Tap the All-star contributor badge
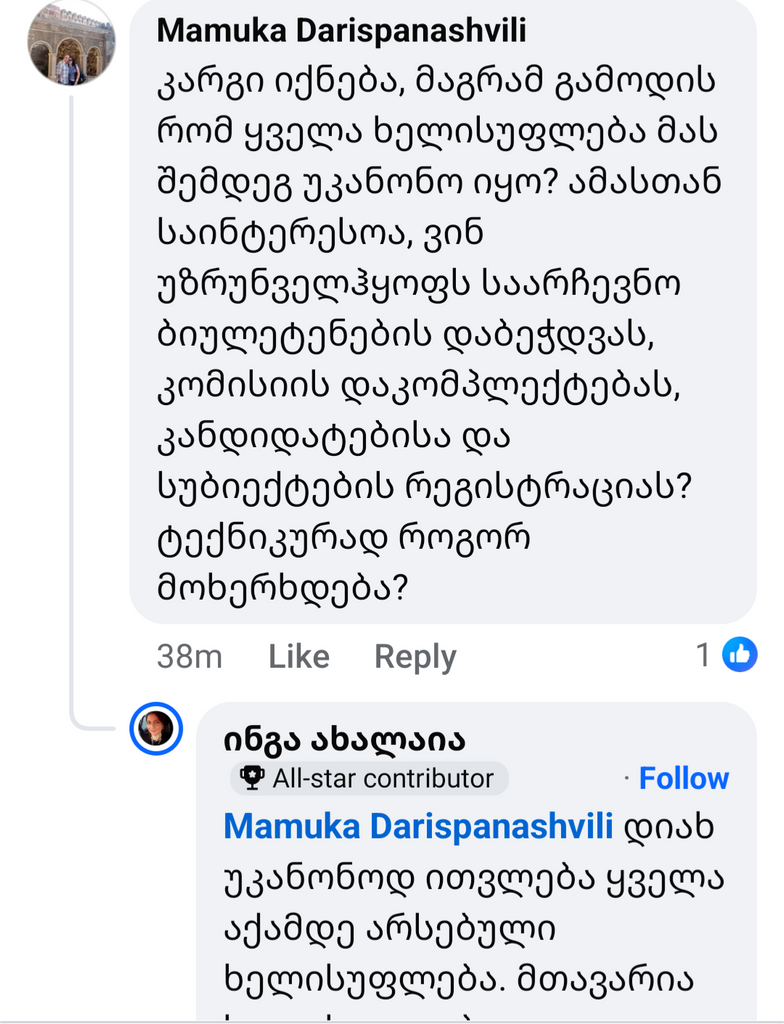Image resolution: width=784 pixels, height=1024 pixels. (x=369, y=778)
